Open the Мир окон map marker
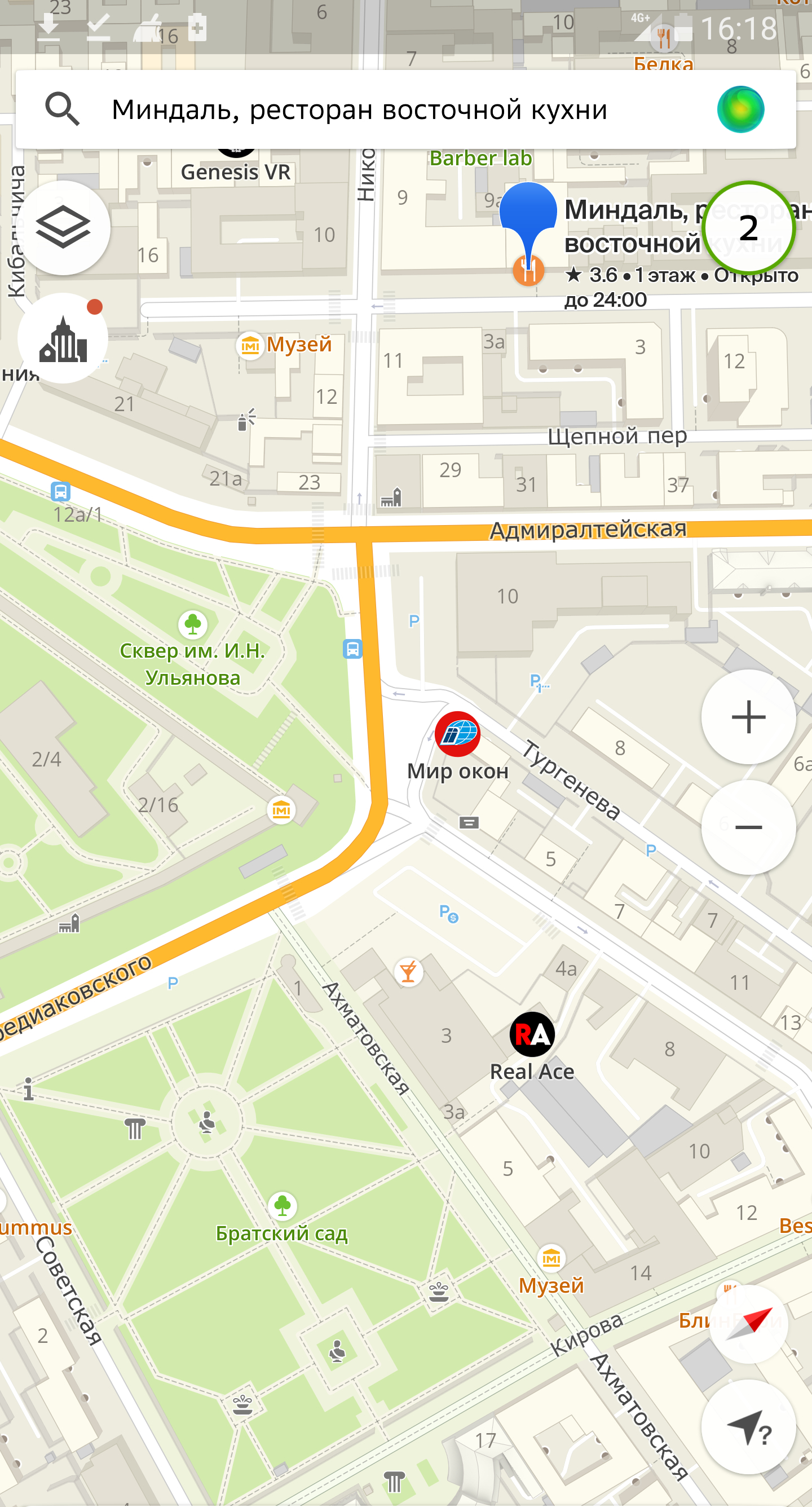Viewport: 812px width, 1507px height. click(x=457, y=734)
